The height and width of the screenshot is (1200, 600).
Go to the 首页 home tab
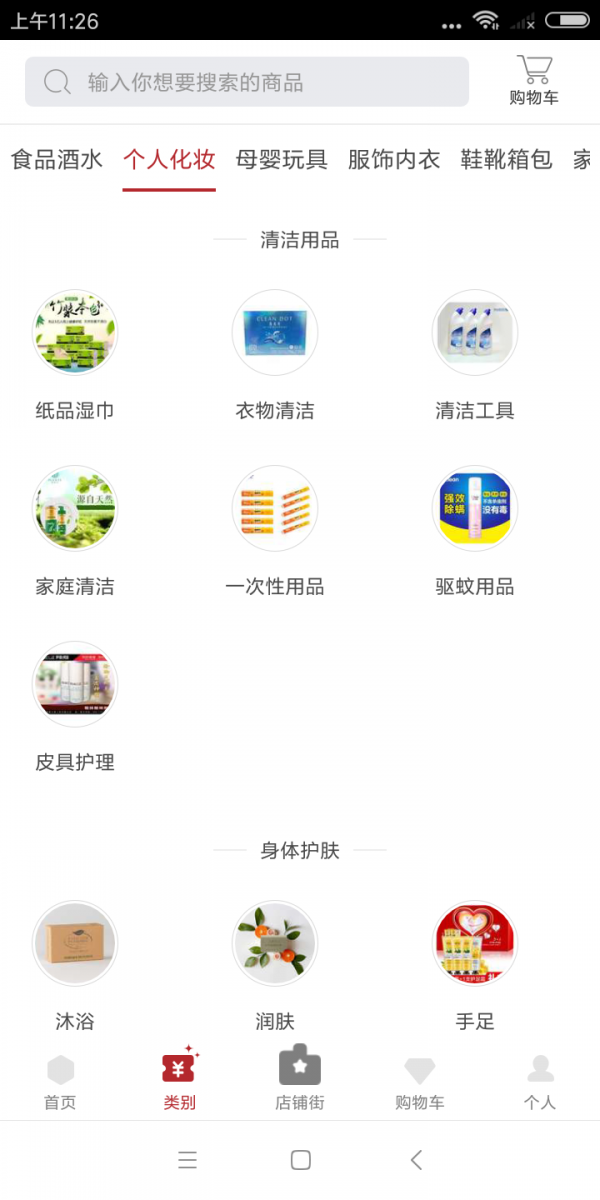[60, 1082]
